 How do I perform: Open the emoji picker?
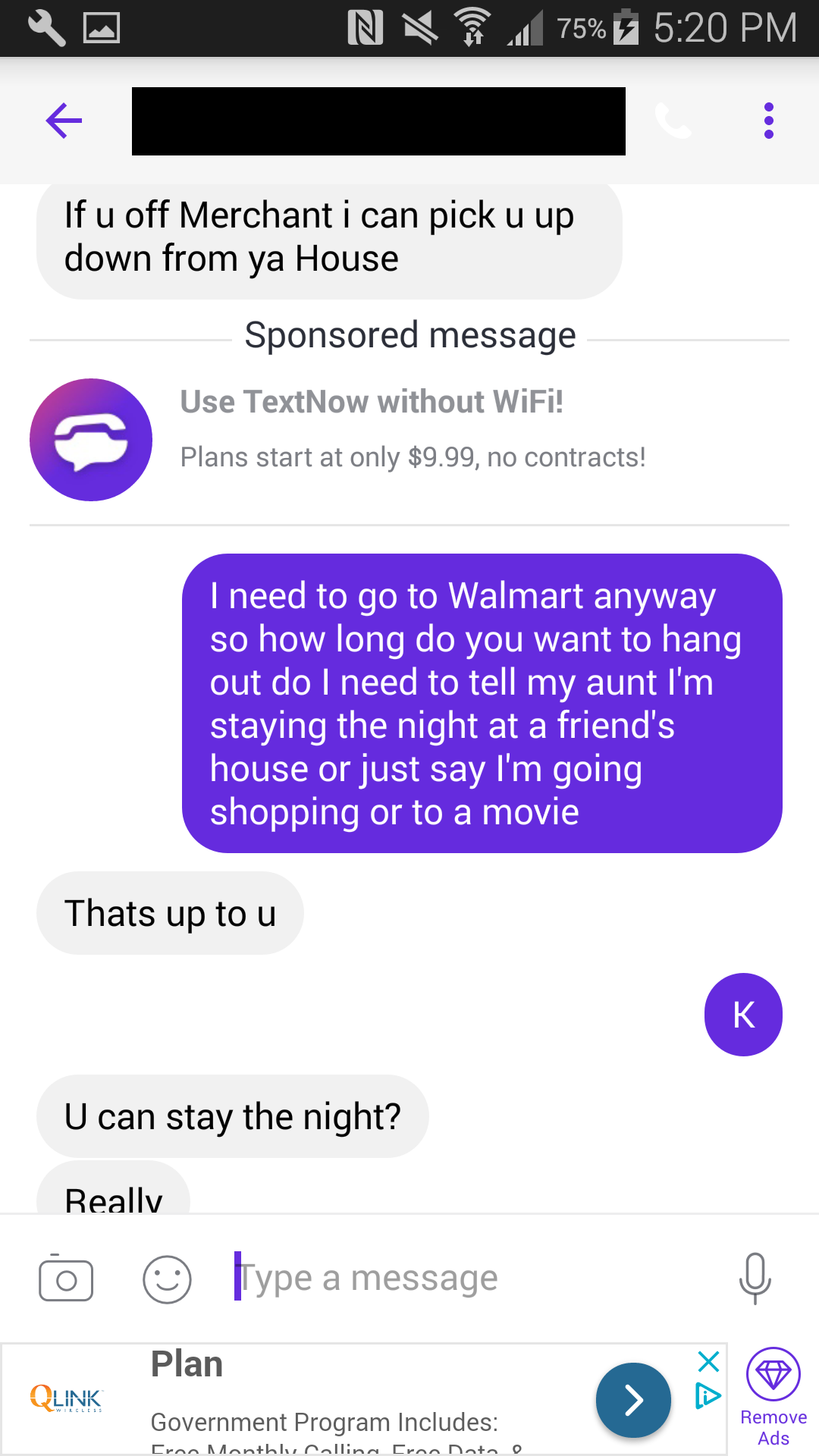pyautogui.click(x=167, y=1279)
